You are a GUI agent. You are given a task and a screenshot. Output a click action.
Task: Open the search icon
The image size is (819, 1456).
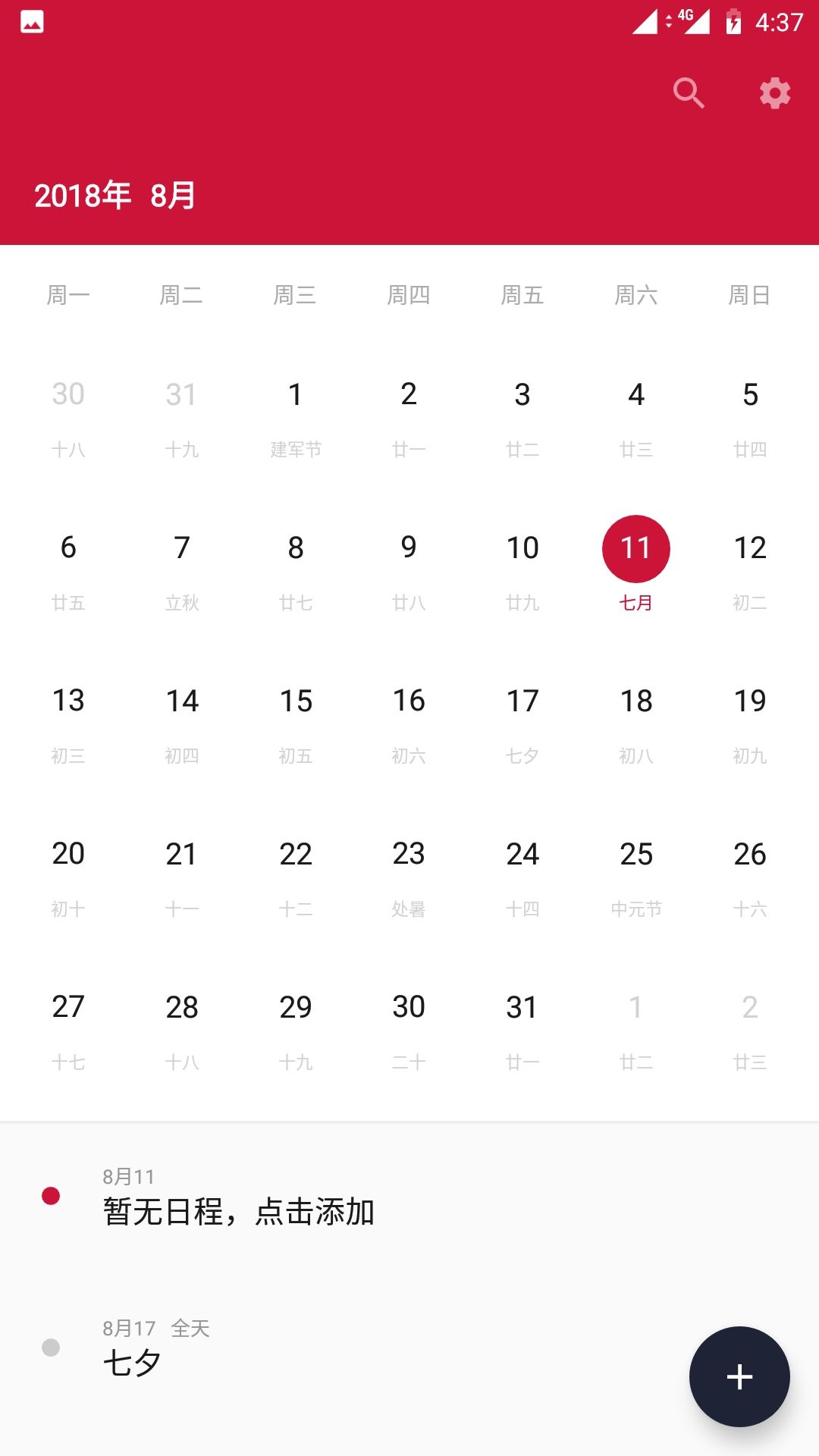pos(689,93)
